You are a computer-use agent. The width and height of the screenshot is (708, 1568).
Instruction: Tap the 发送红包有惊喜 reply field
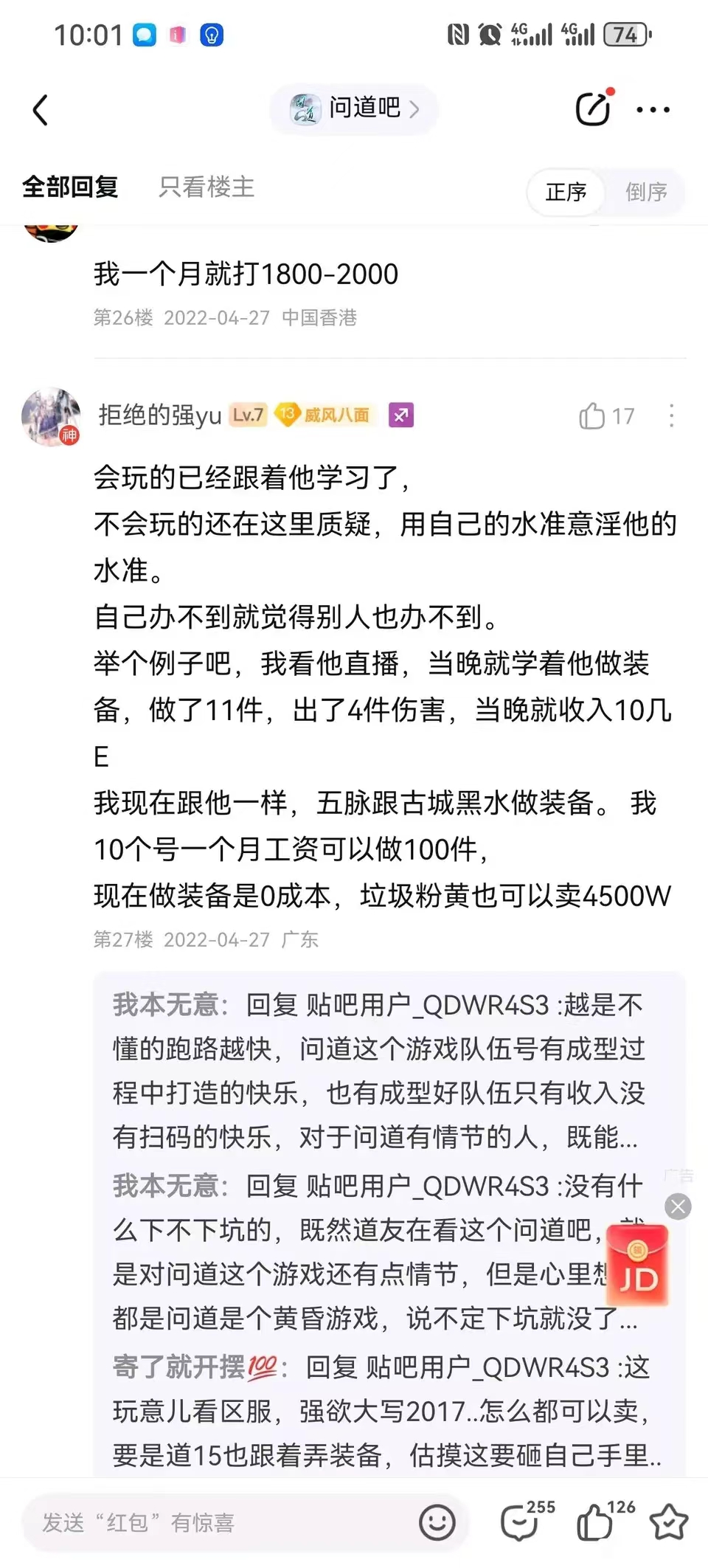[x=221, y=1522]
